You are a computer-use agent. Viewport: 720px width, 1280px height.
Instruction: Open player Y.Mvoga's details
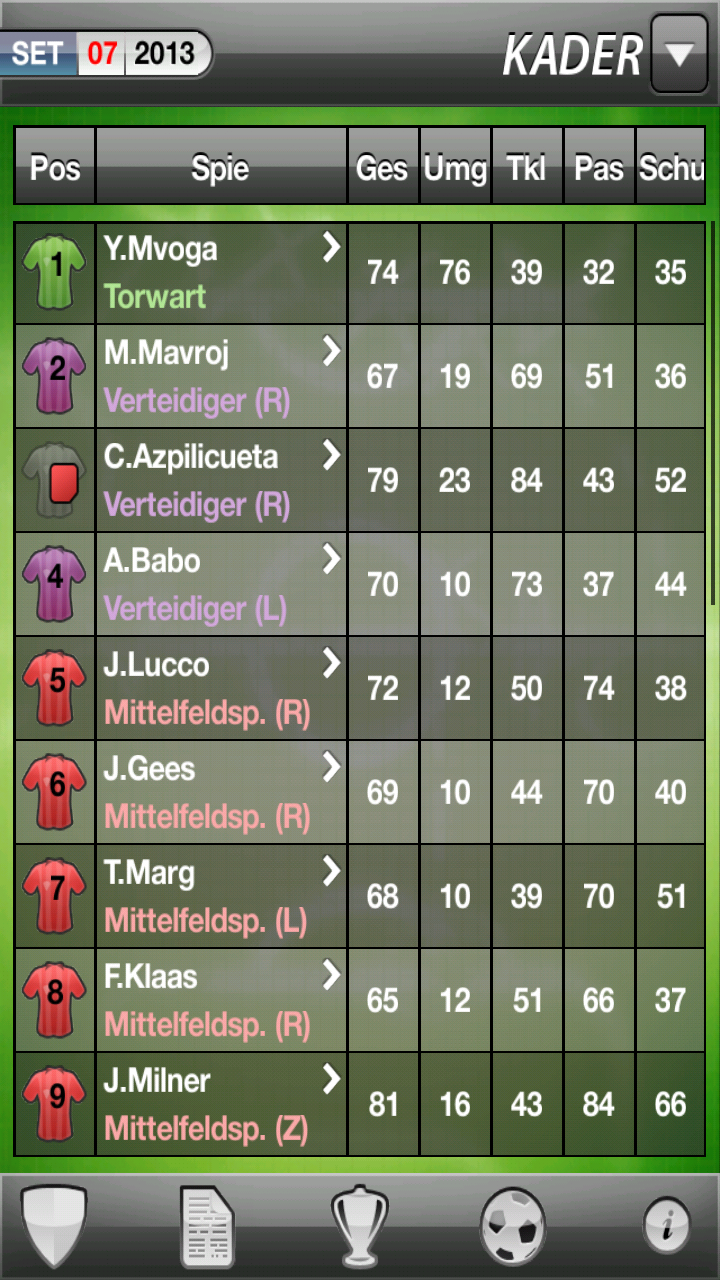(x=221, y=272)
